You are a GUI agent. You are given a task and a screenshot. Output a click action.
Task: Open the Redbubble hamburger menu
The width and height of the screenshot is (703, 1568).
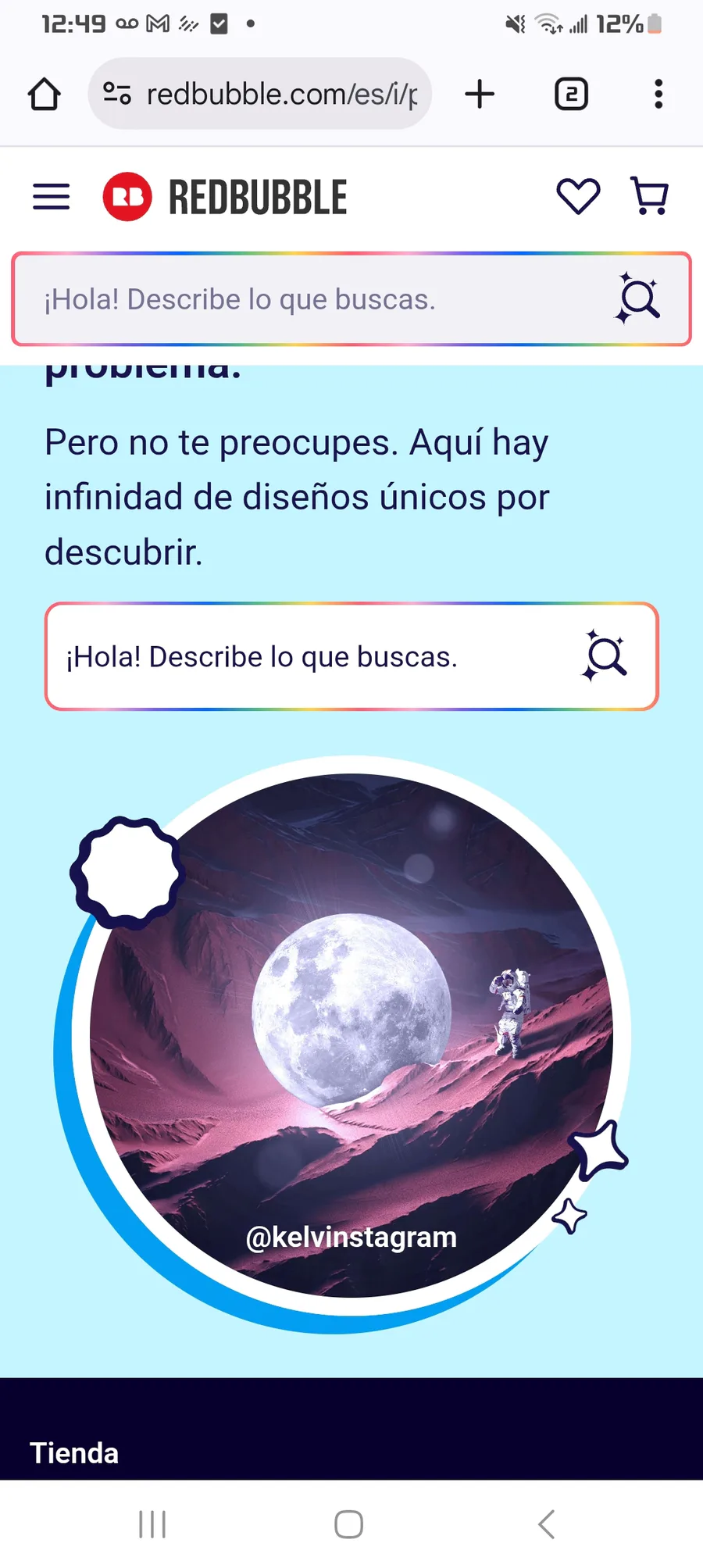tap(52, 197)
